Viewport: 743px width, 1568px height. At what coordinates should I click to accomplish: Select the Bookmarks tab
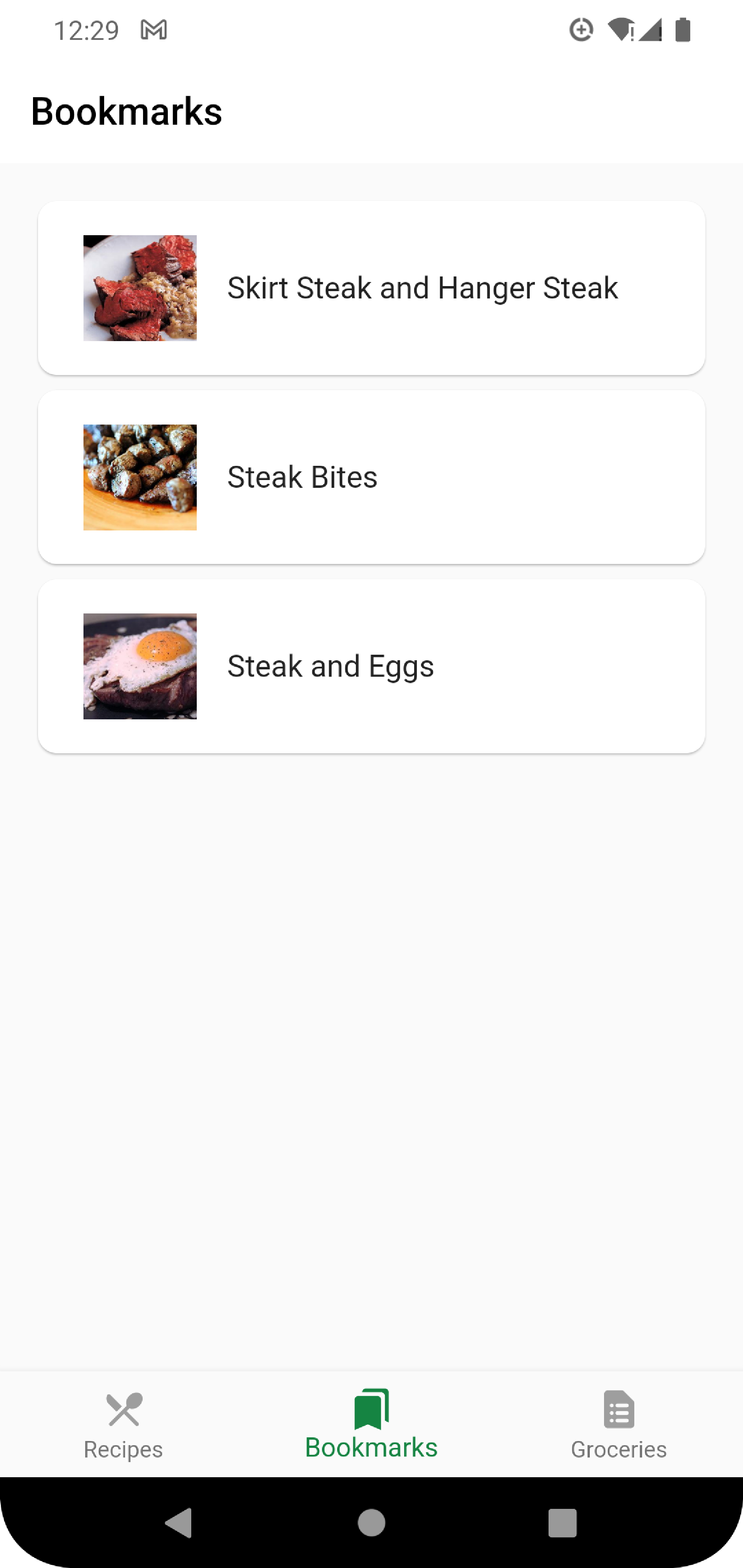tap(371, 1424)
